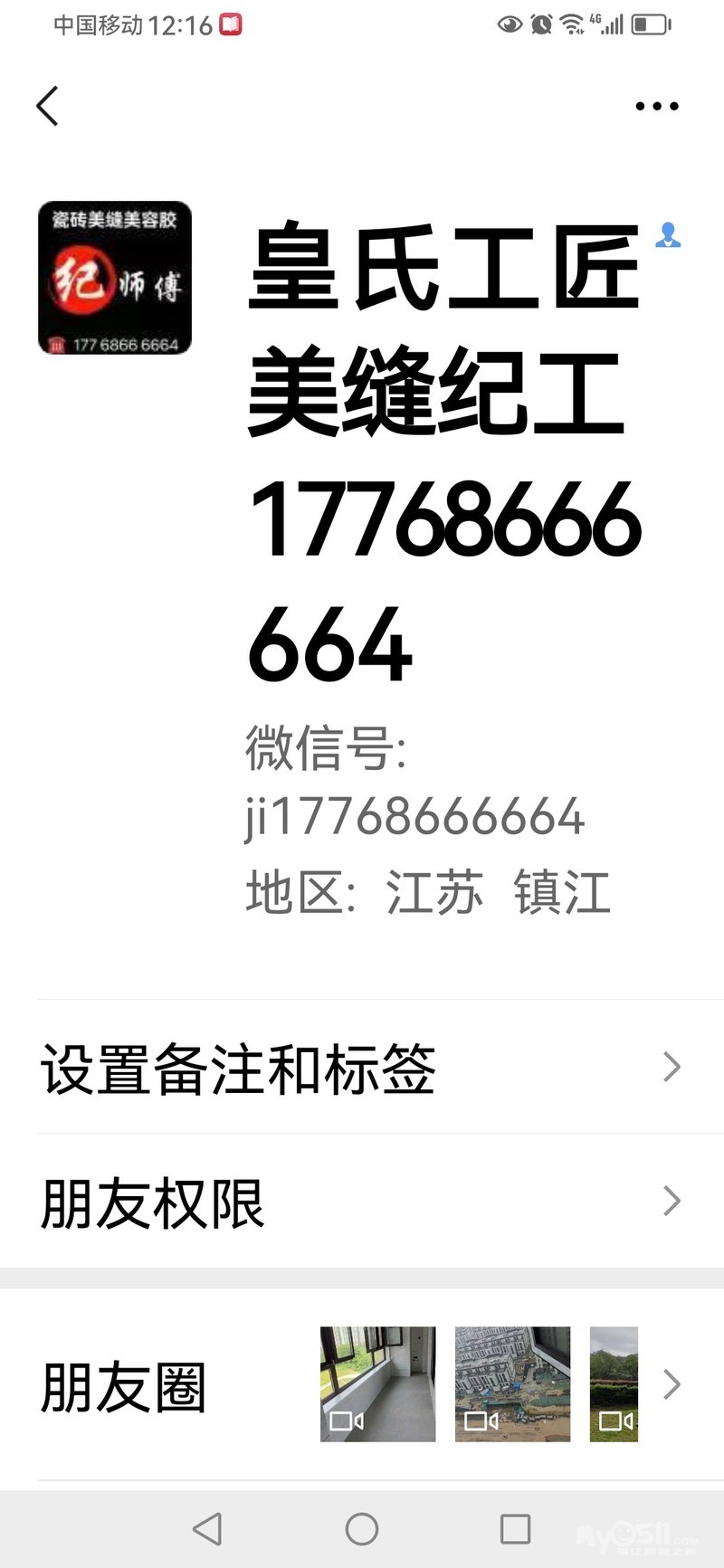Screen dimensions: 724x1568
Task: Open this contact's 朋友圈 moments
Action: (362, 1384)
